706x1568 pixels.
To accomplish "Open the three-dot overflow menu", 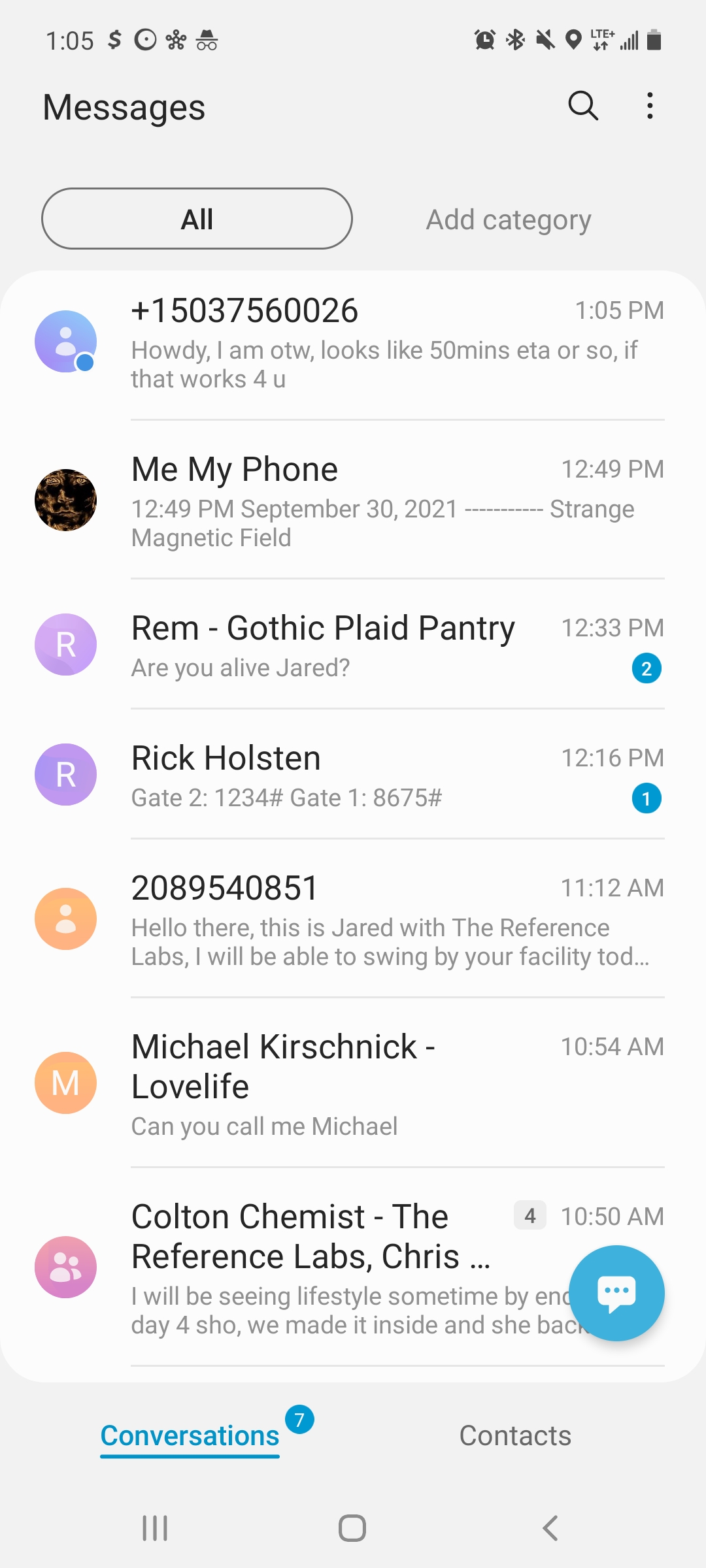I will tap(649, 106).
